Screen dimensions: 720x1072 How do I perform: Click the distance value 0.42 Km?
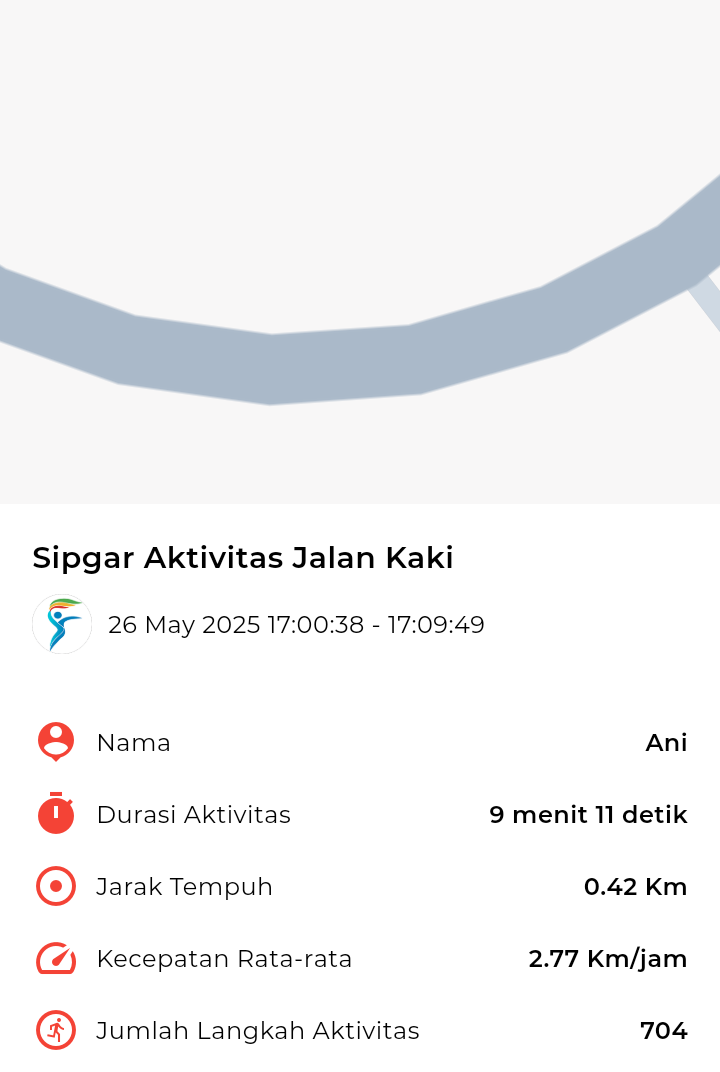click(636, 886)
